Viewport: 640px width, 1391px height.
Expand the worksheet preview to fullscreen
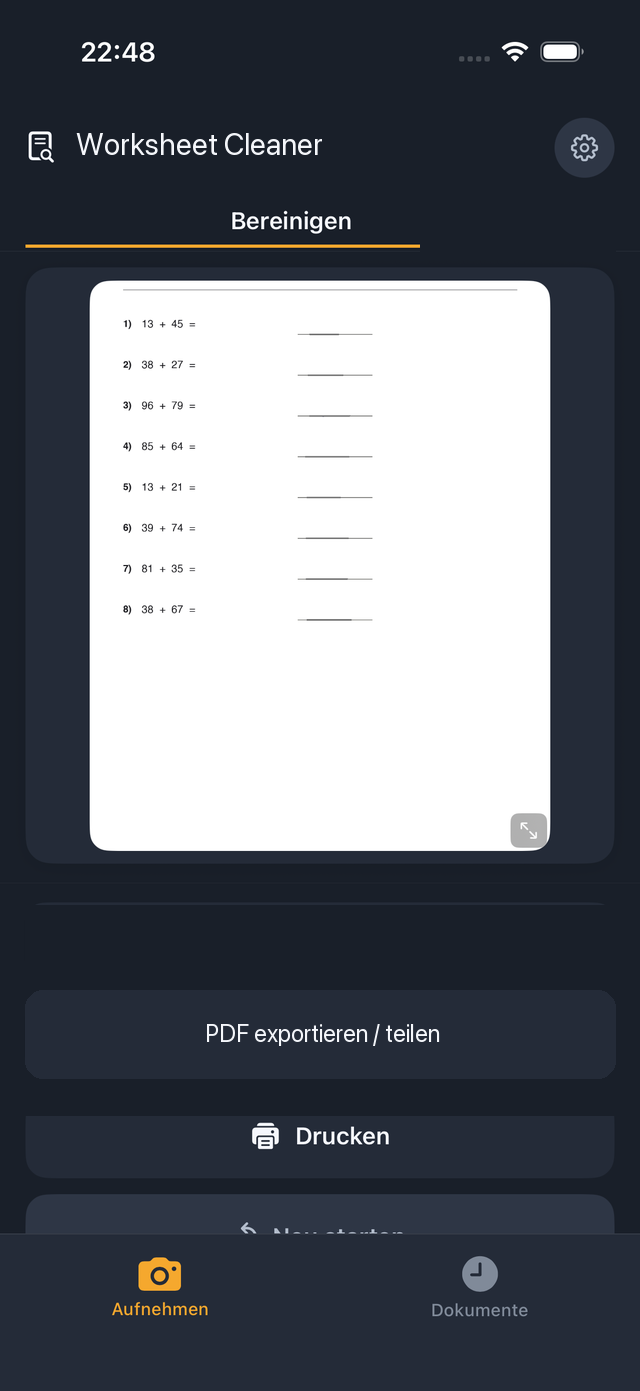(529, 830)
